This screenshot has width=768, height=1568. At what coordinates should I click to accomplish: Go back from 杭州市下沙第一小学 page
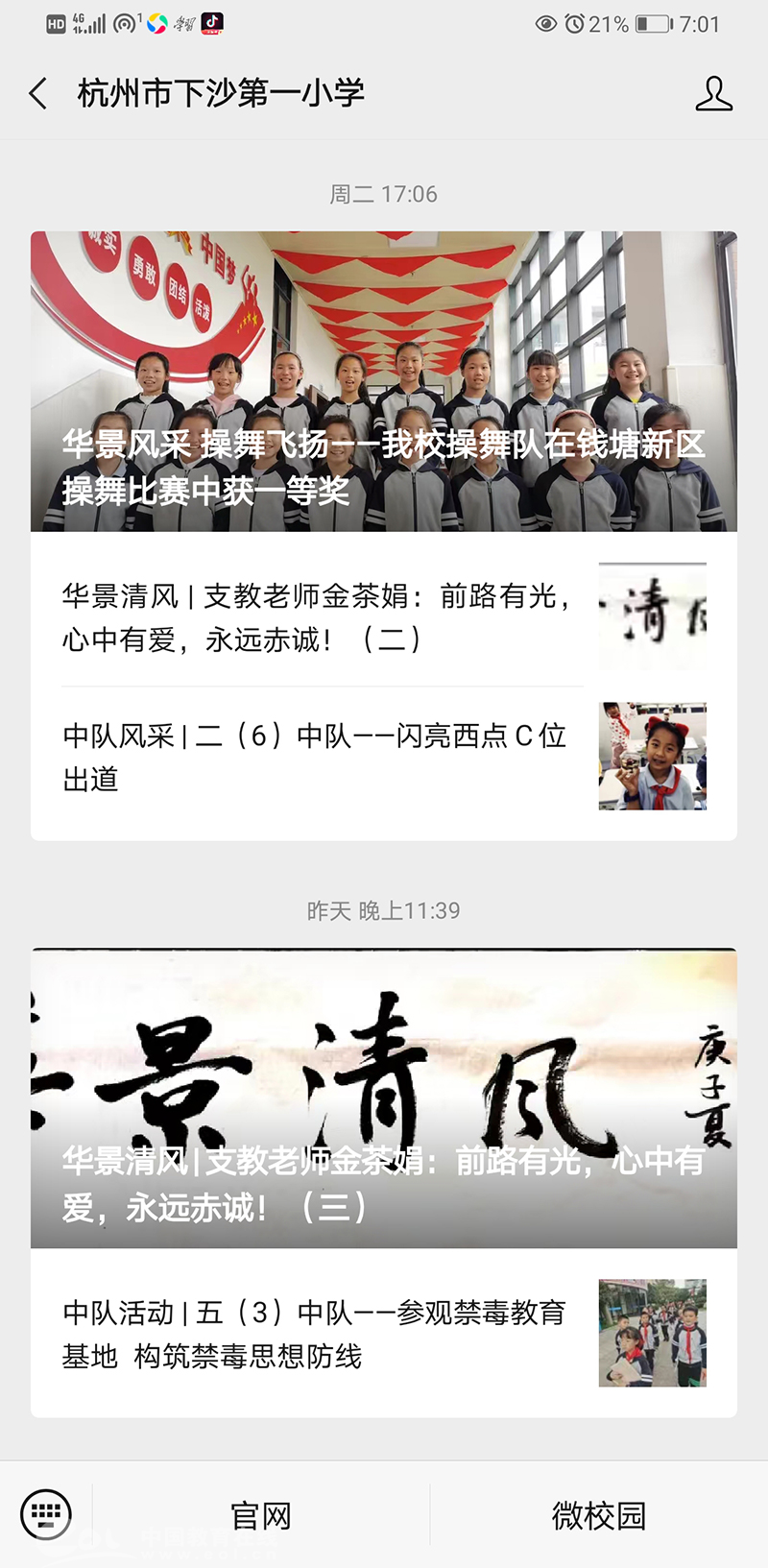38,93
